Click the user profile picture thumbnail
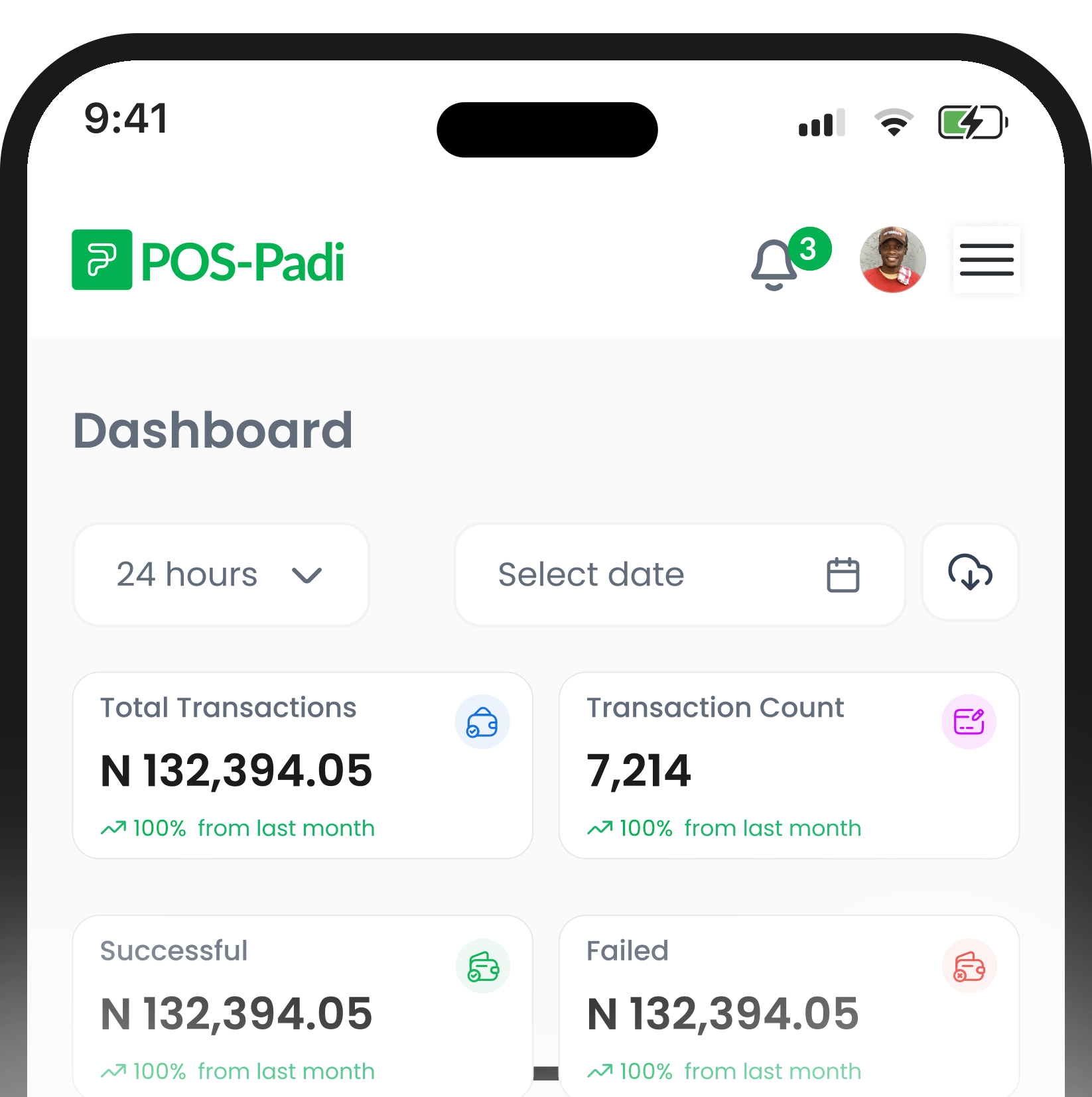Screen dimensions: 1092x1097 click(893, 260)
